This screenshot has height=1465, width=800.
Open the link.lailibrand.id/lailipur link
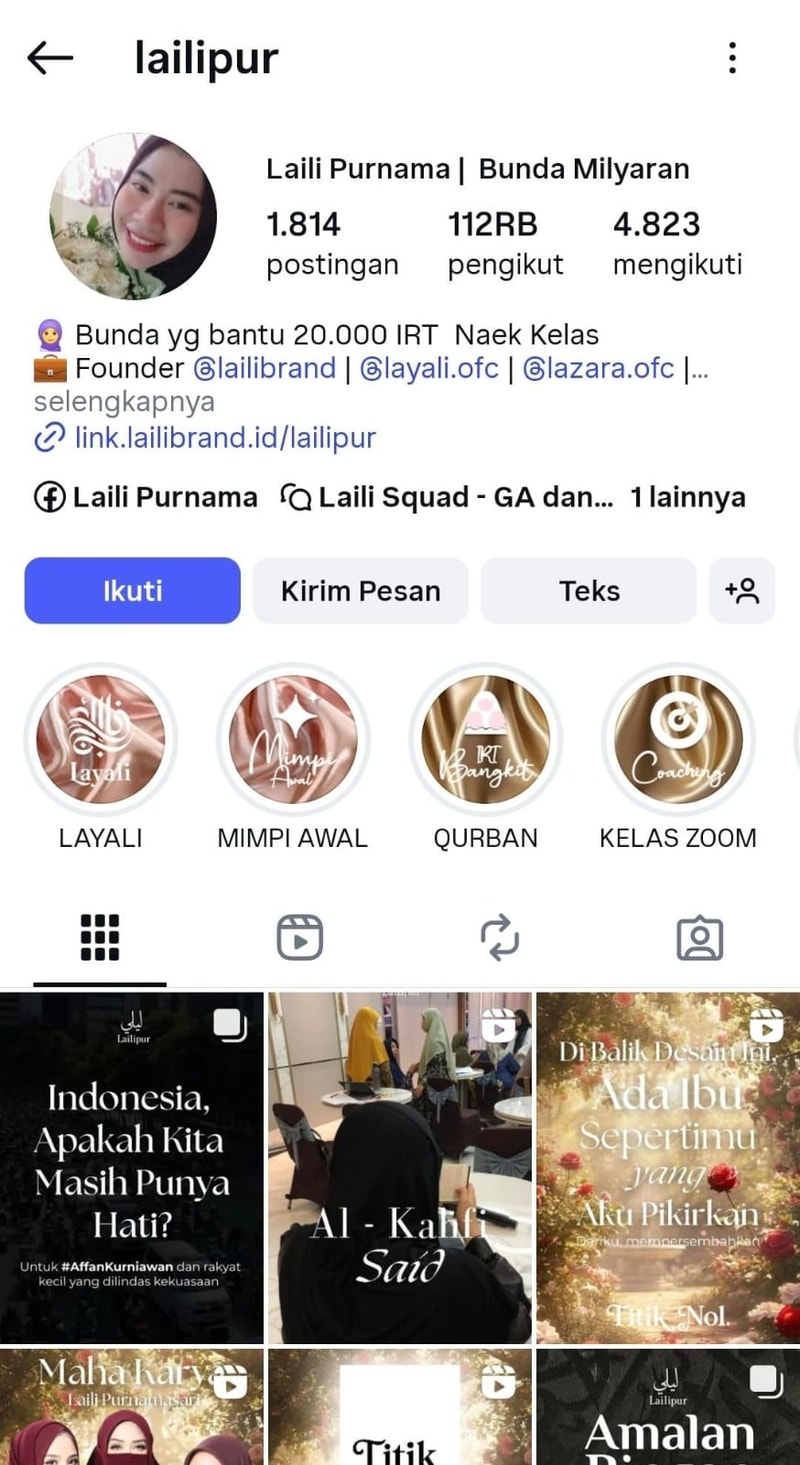click(x=224, y=438)
